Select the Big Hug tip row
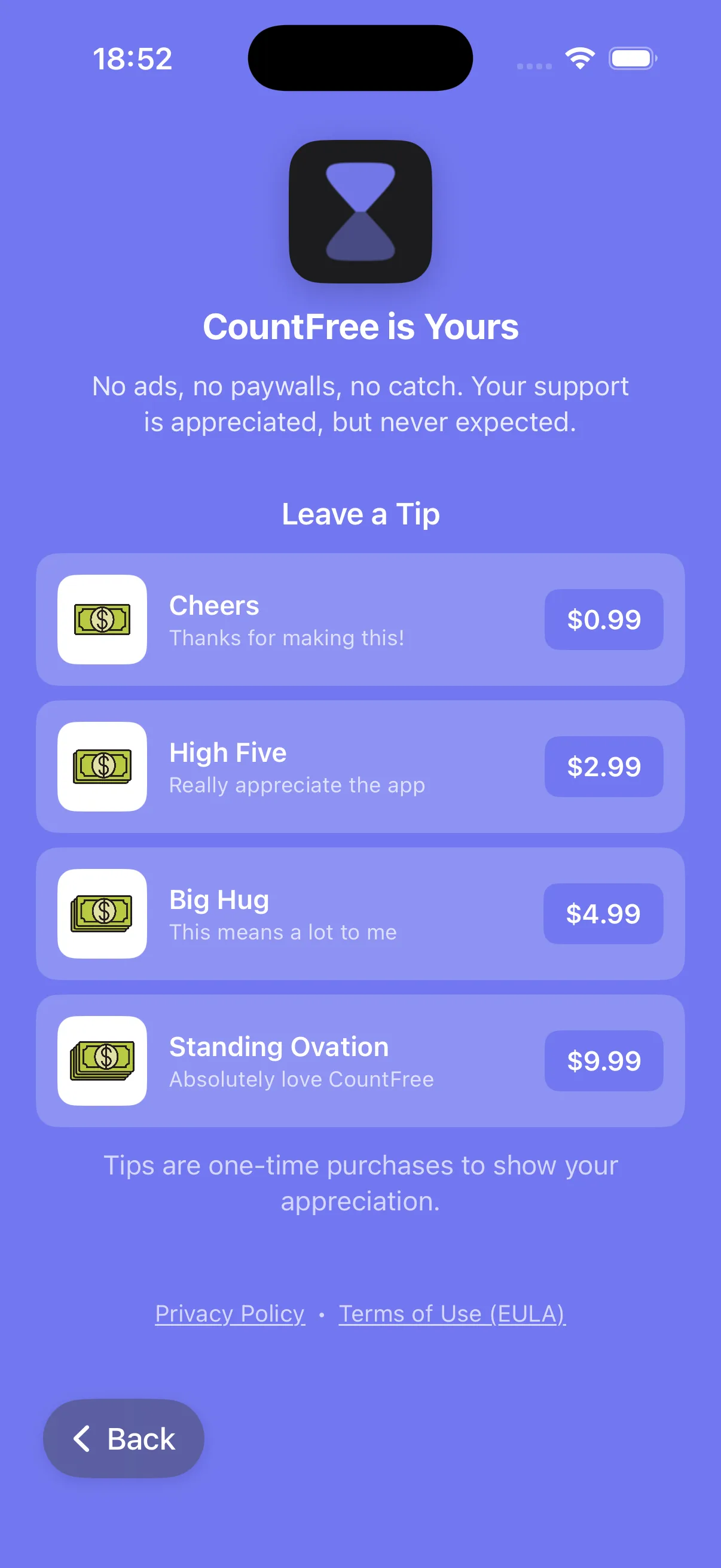Screen dimensions: 721x1568 (360, 914)
